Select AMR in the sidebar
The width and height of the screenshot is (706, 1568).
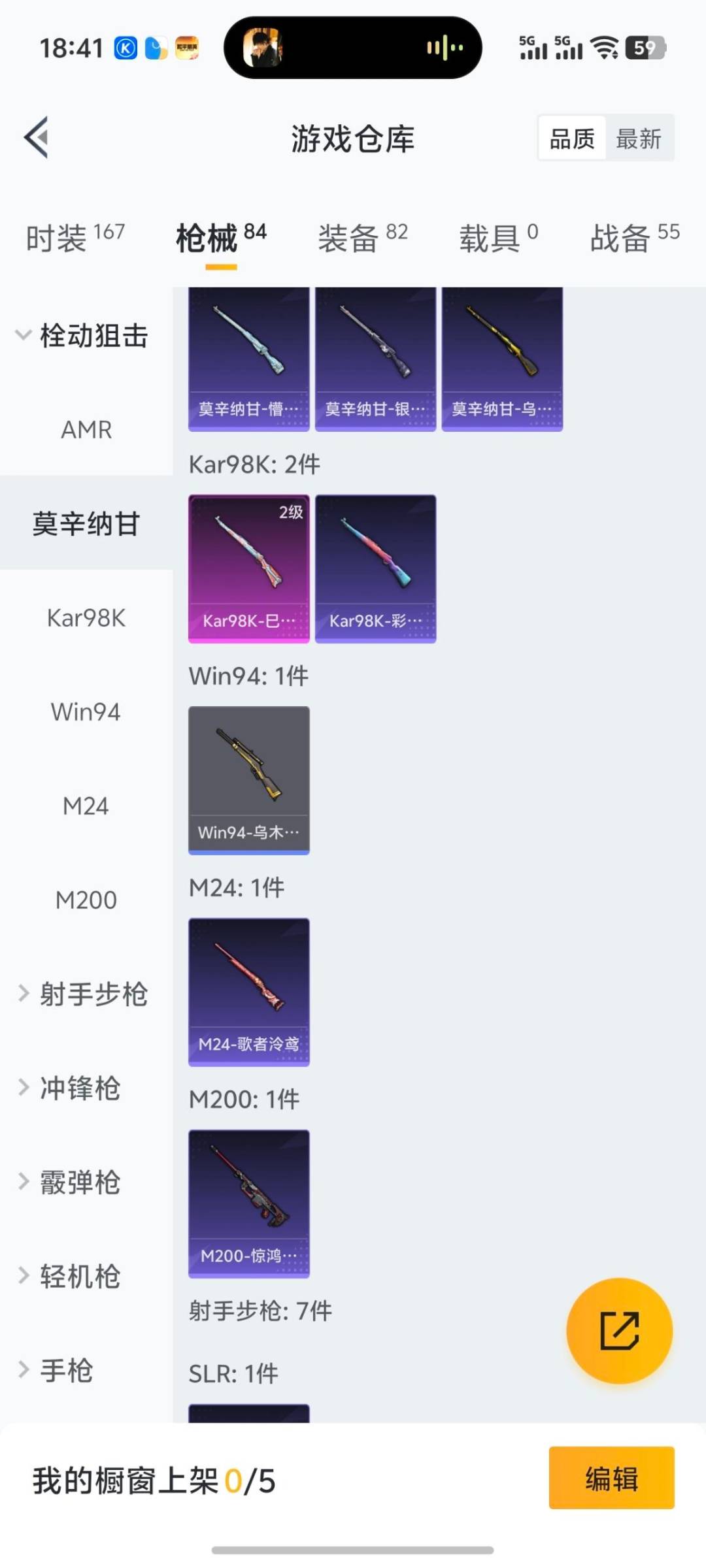pos(86,429)
